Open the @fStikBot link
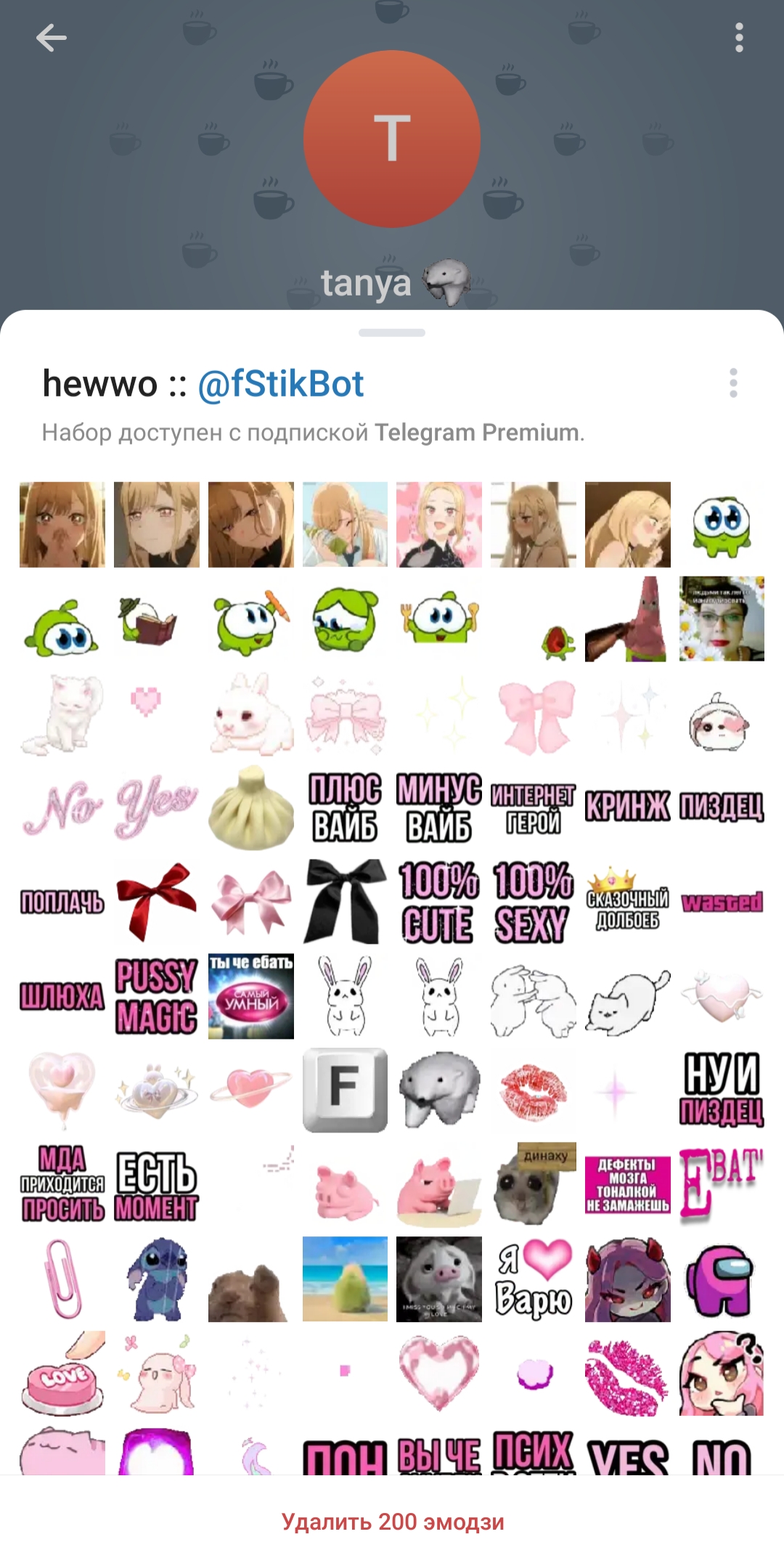This screenshot has height=1558, width=784. coord(281,384)
